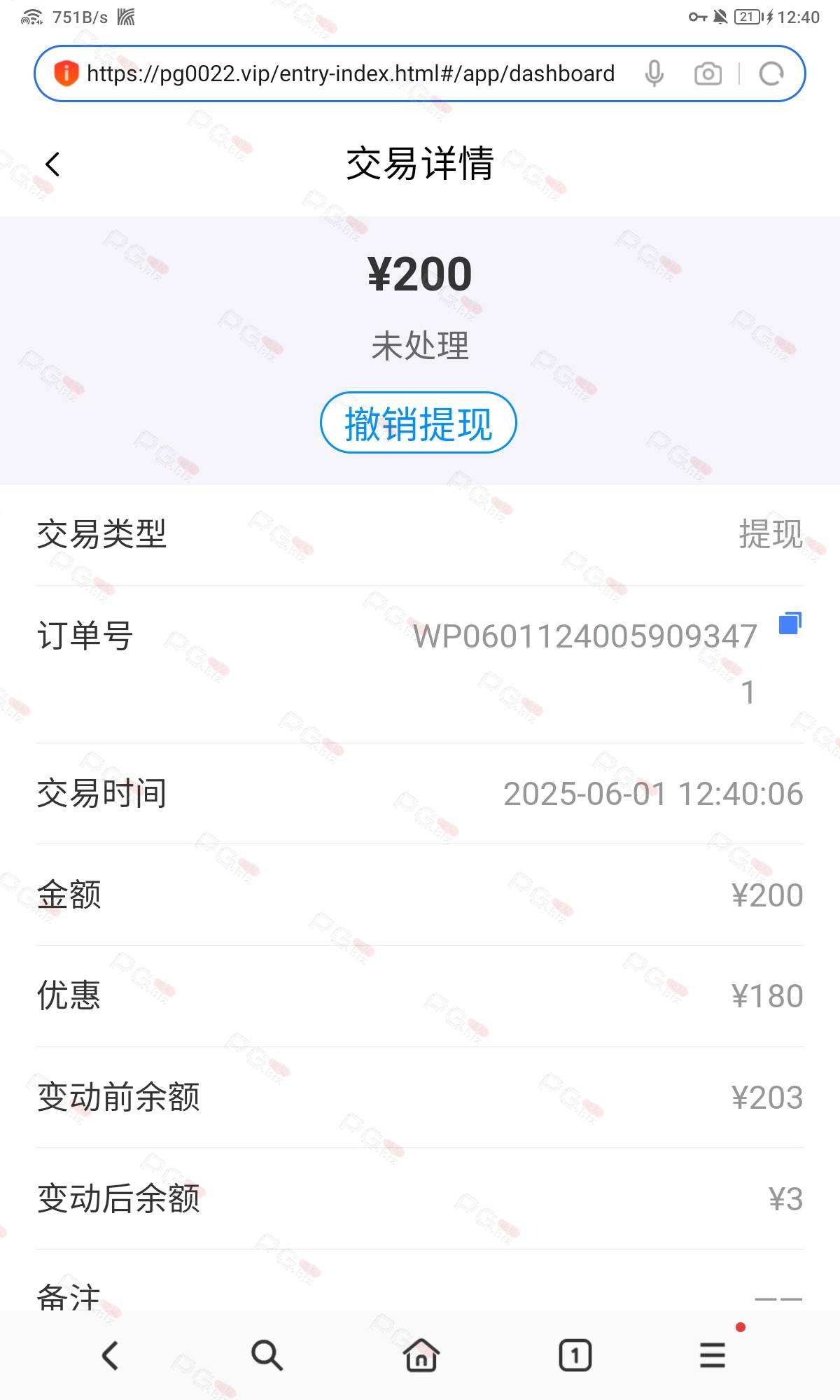This screenshot has width=840, height=1400.
Task: Open the browser hamburger menu
Action: tap(713, 1356)
